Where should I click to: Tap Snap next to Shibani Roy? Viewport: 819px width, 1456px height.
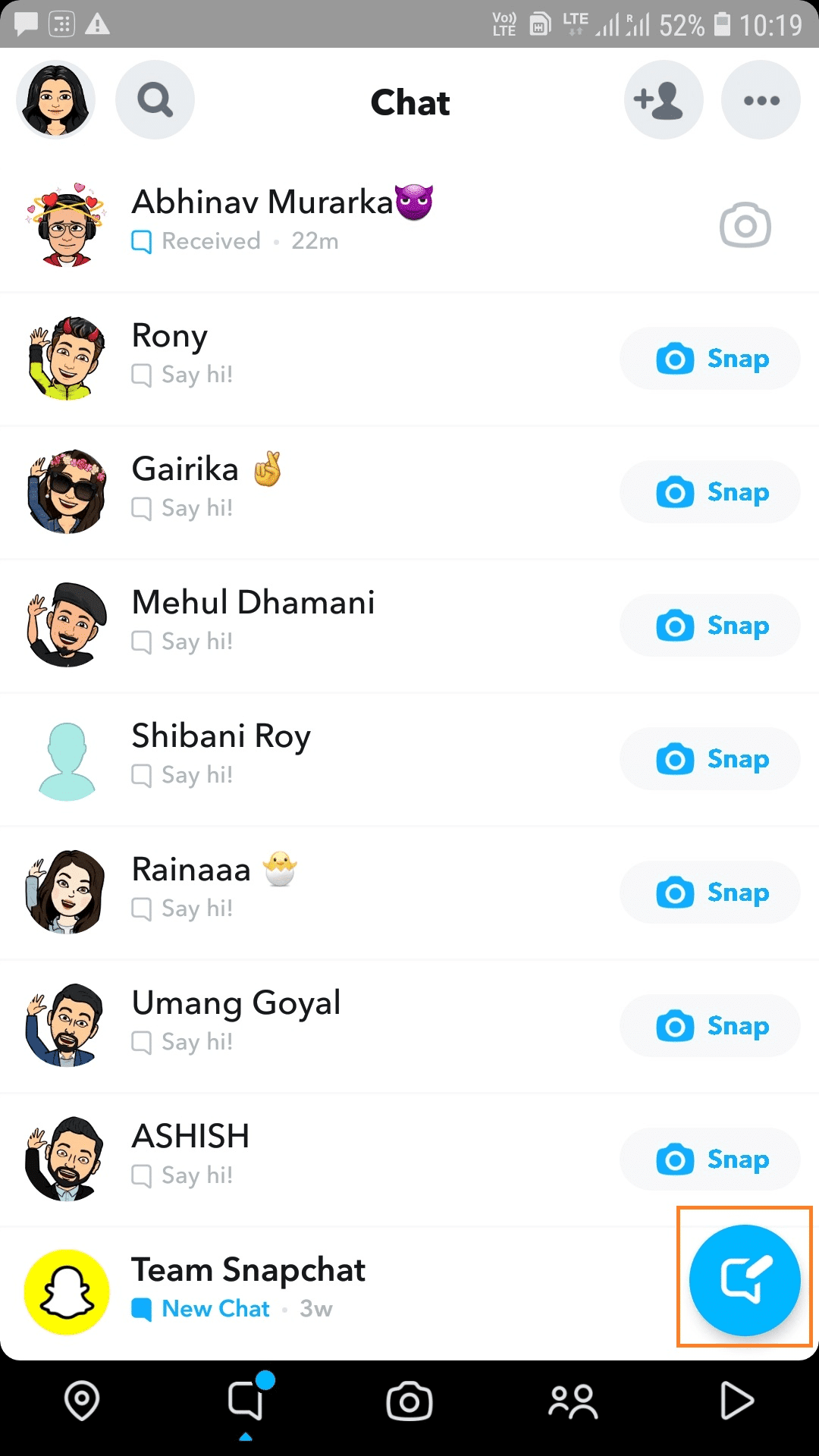click(709, 759)
